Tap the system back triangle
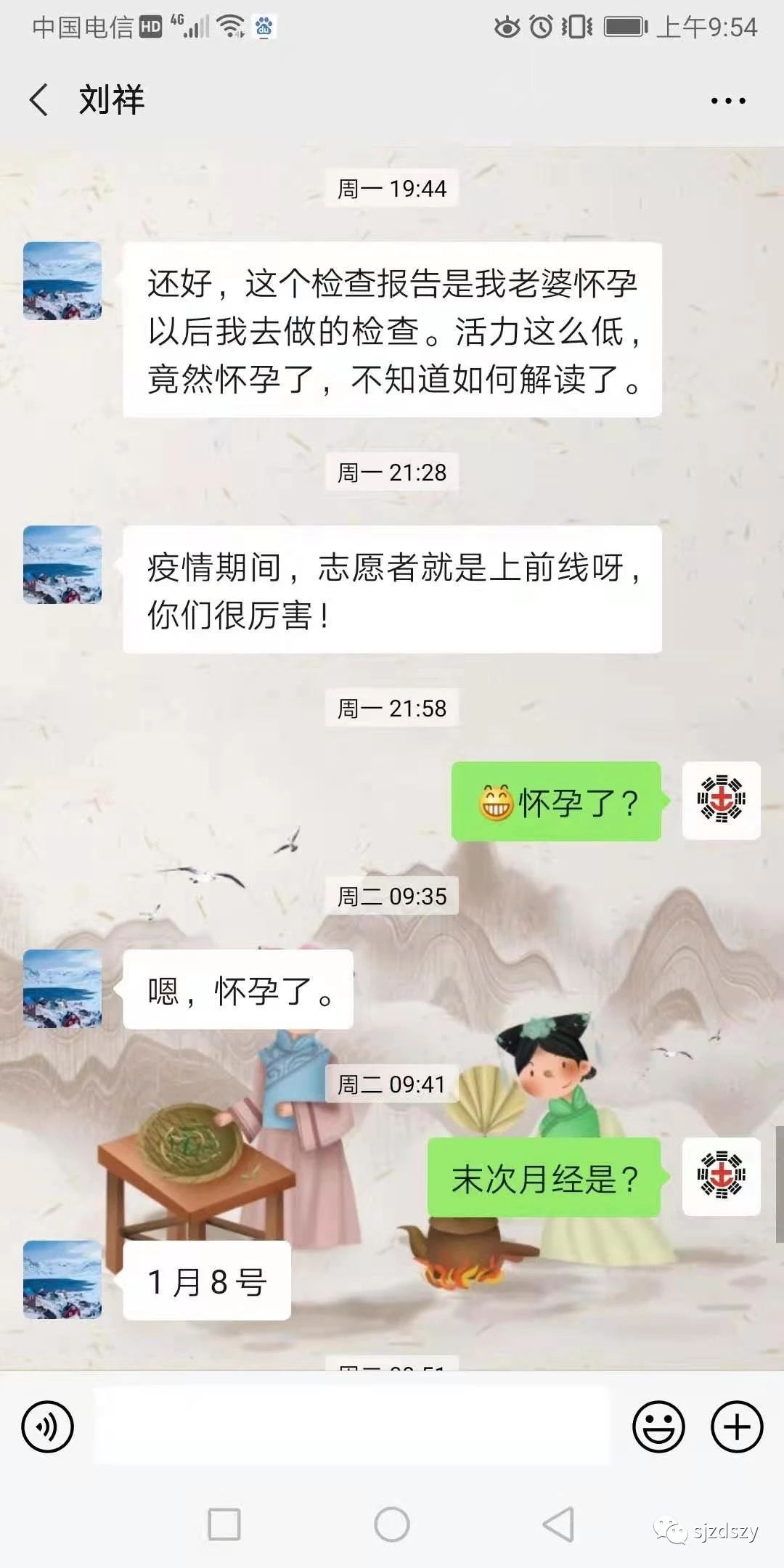The width and height of the screenshot is (784, 1568). coord(559,1524)
